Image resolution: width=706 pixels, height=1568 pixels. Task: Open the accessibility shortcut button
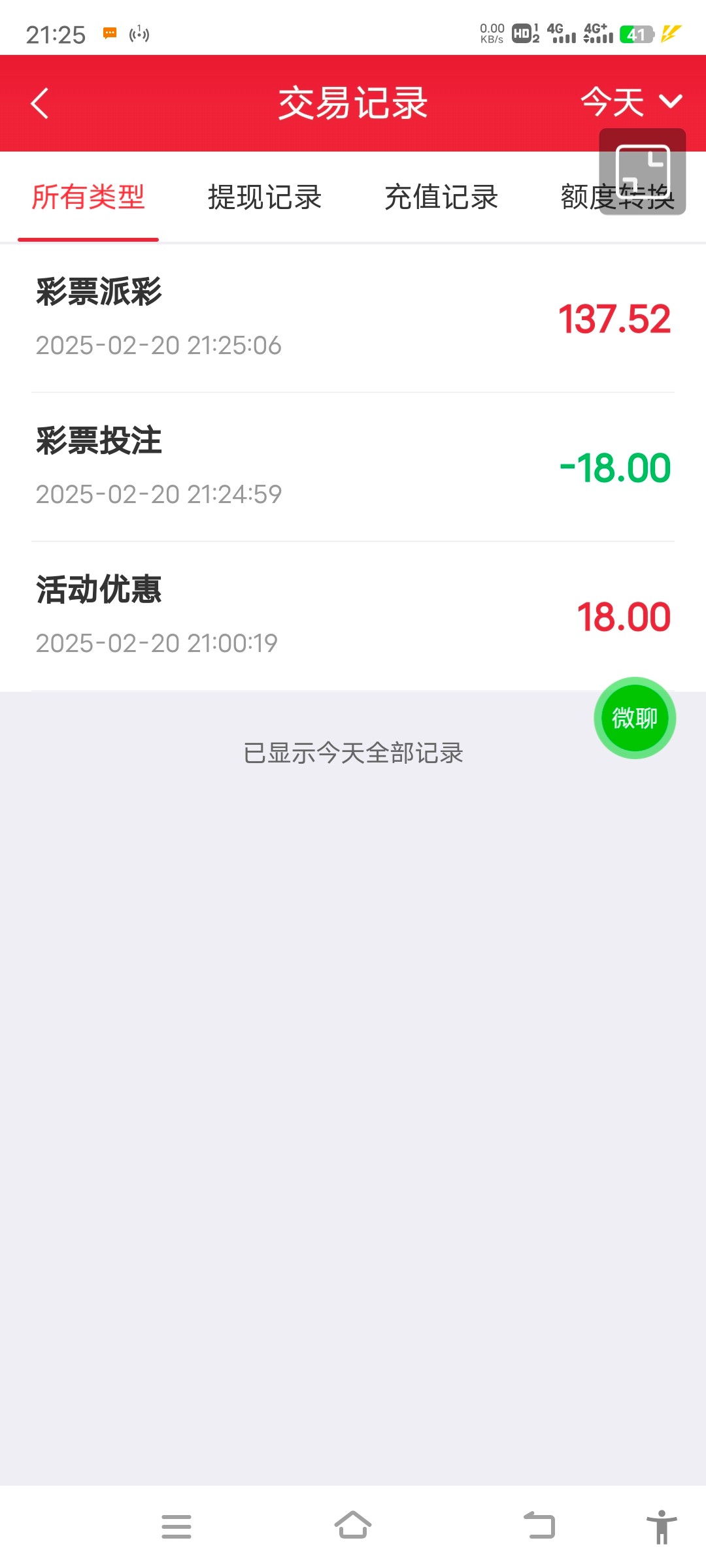(662, 1527)
